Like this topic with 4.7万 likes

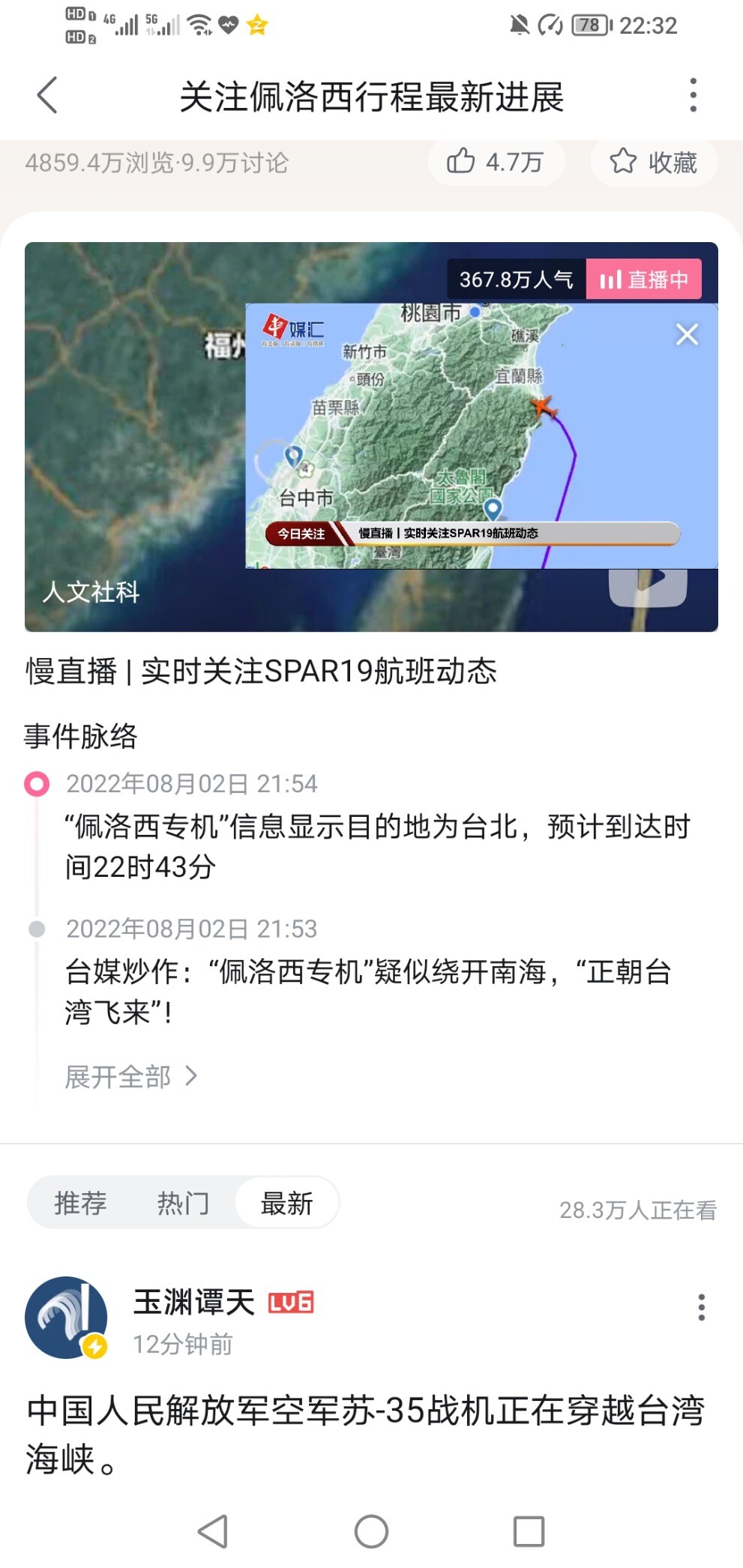495,161
